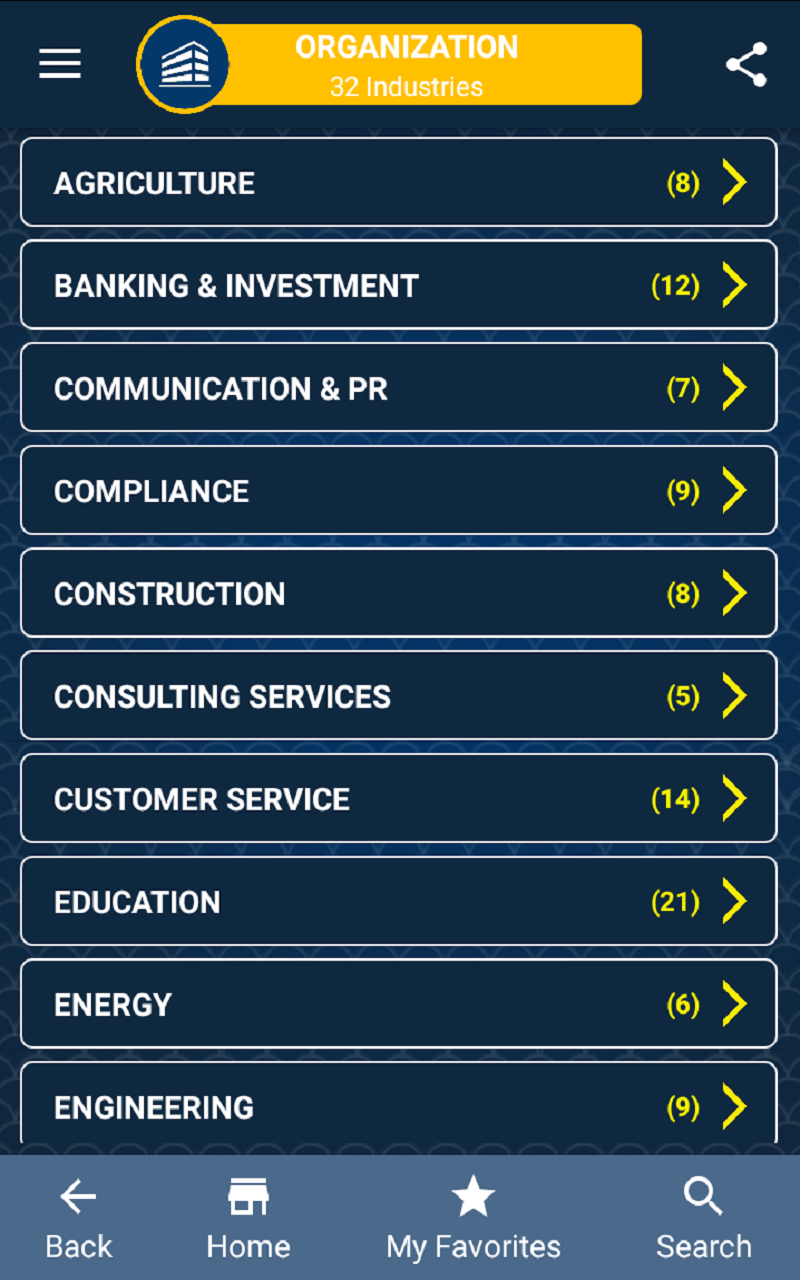
Task: Open the ENERGY industry list
Action: point(300,1004)
